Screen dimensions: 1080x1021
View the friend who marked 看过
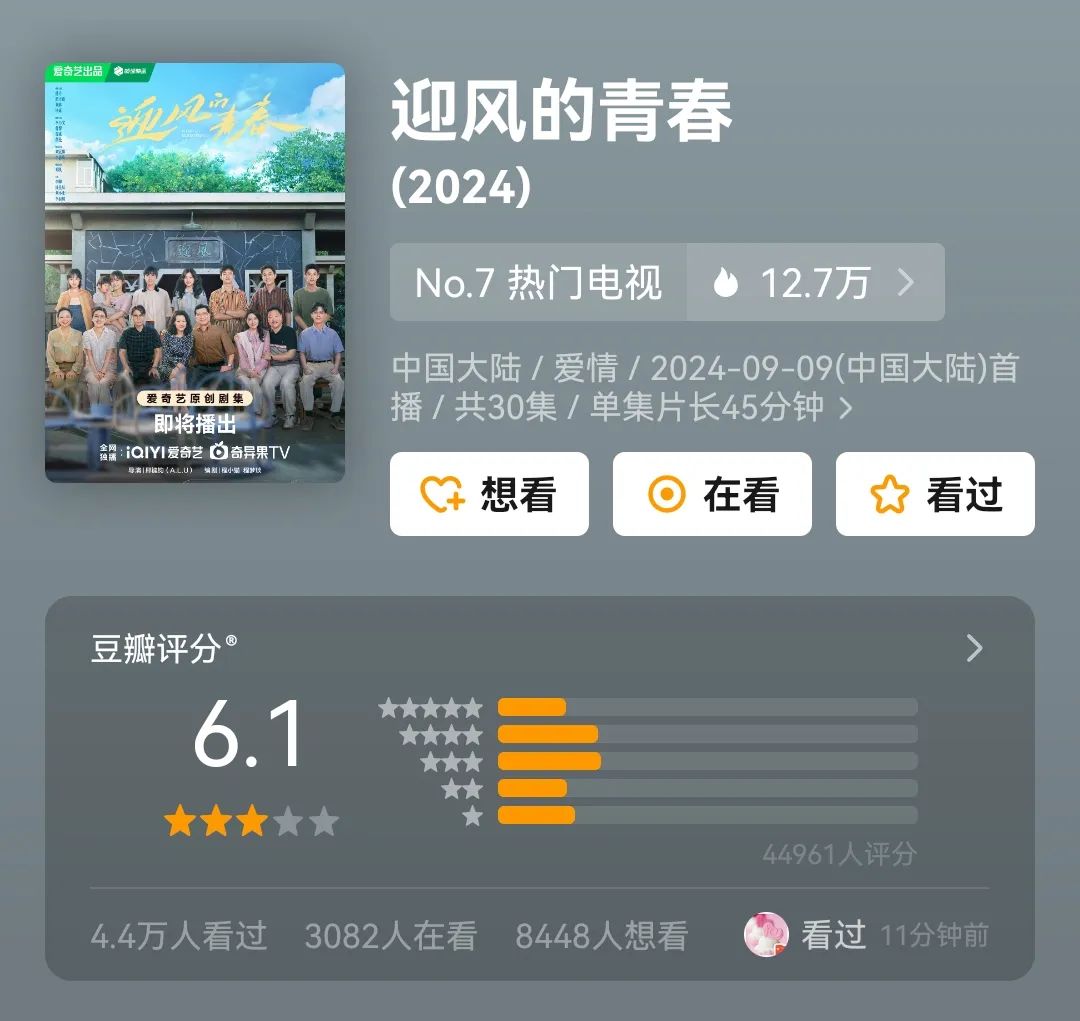[x=767, y=935]
